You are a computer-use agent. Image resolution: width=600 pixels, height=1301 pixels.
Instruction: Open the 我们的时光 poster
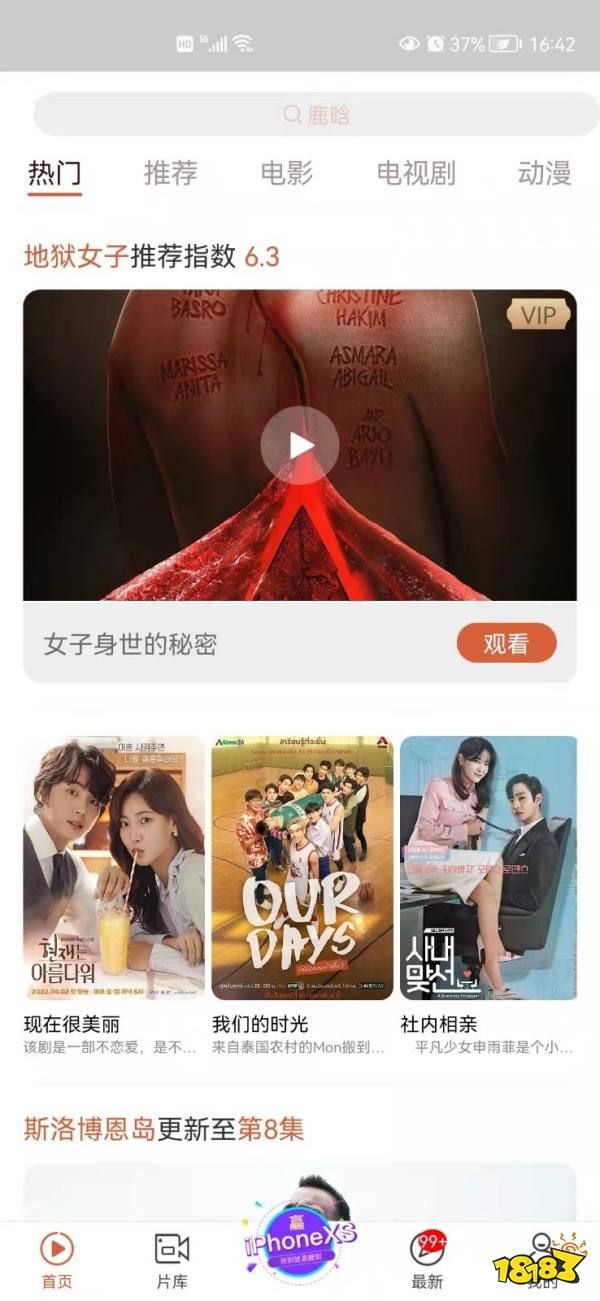[300, 868]
